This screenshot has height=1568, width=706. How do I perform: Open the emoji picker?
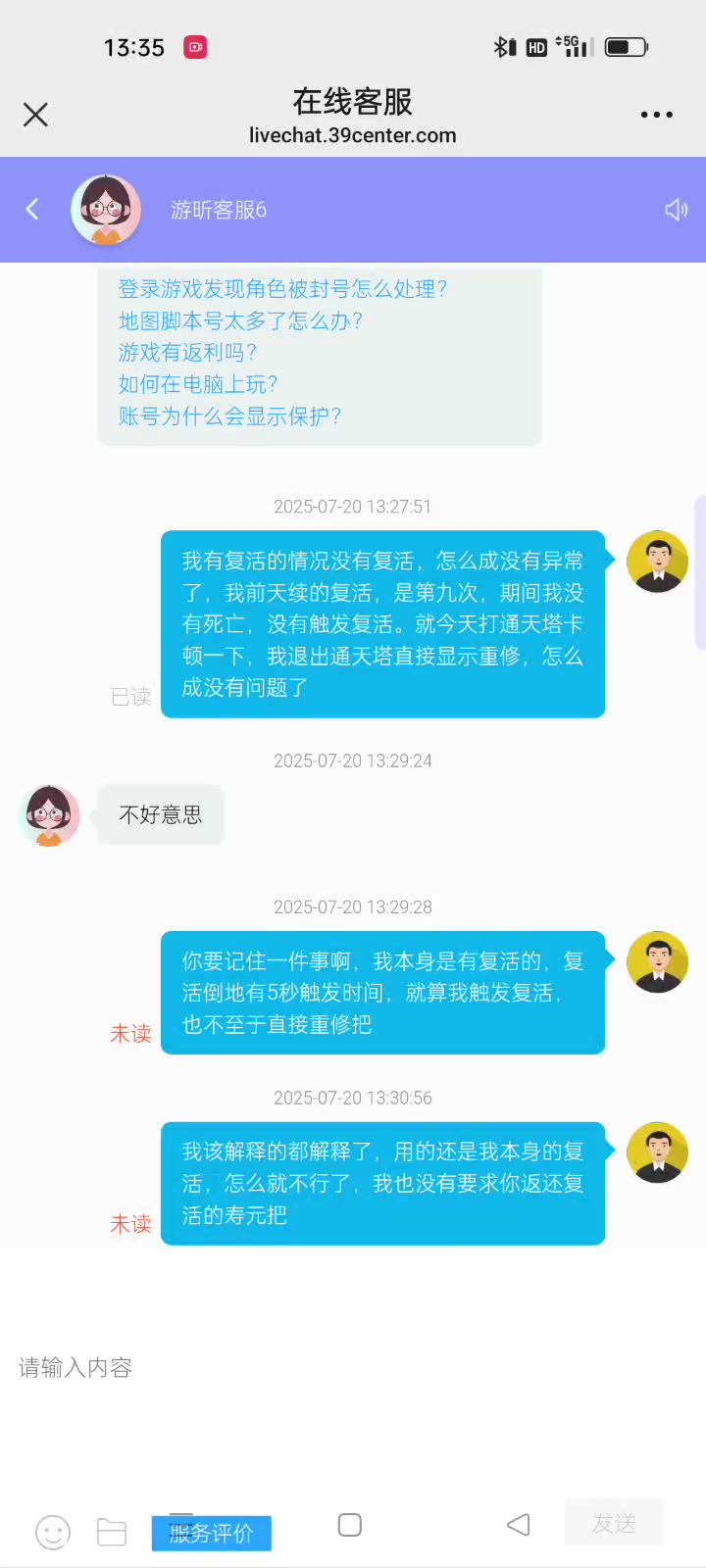[53, 1532]
